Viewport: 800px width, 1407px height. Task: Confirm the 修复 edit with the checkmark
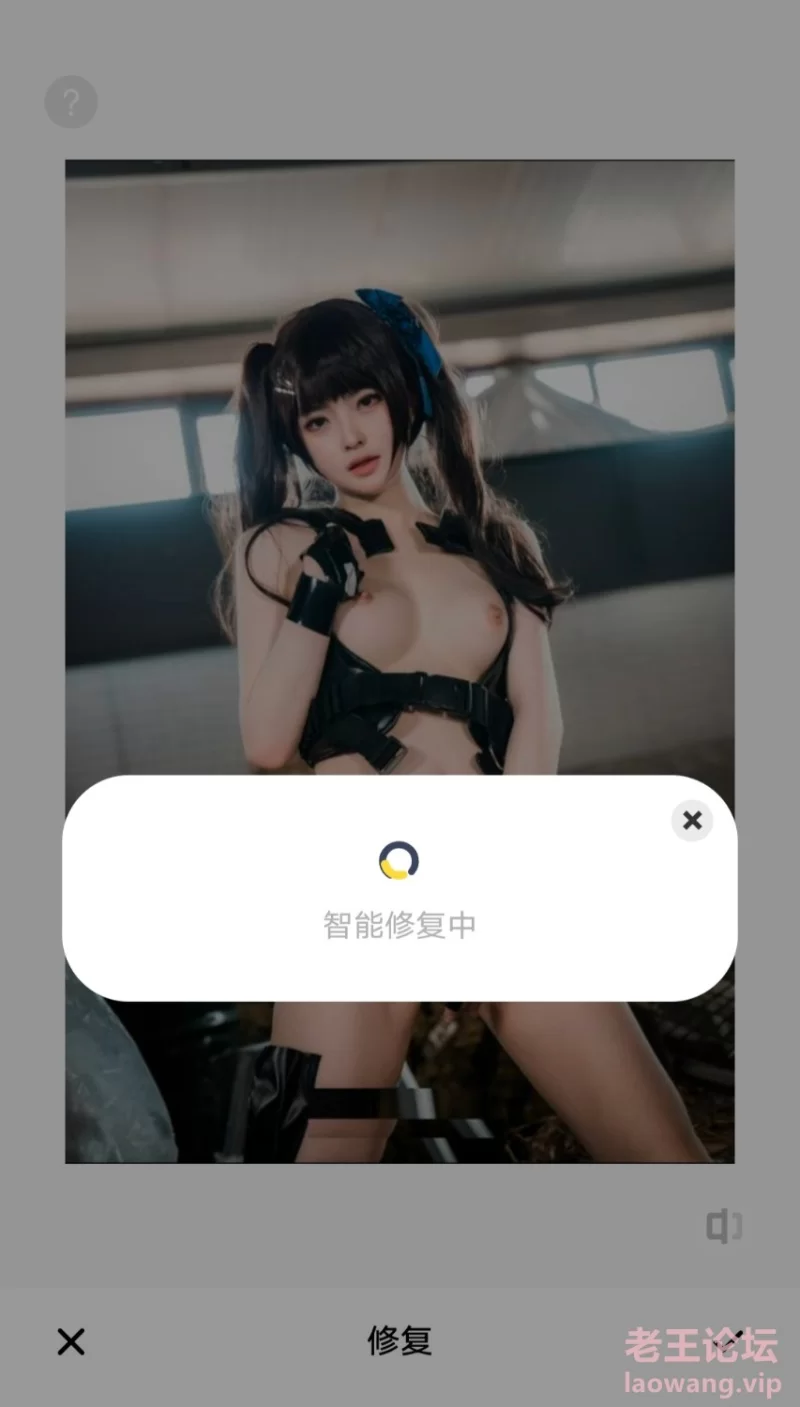click(731, 1339)
